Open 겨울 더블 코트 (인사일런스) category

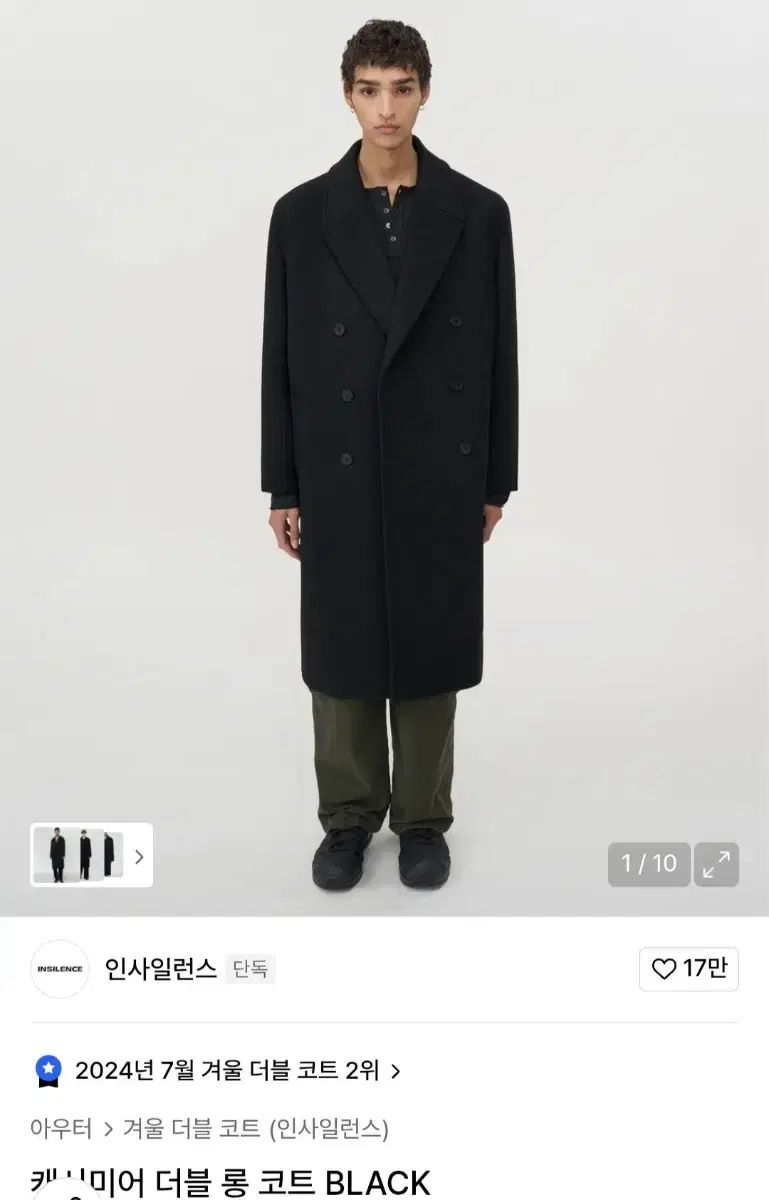pos(255,1129)
